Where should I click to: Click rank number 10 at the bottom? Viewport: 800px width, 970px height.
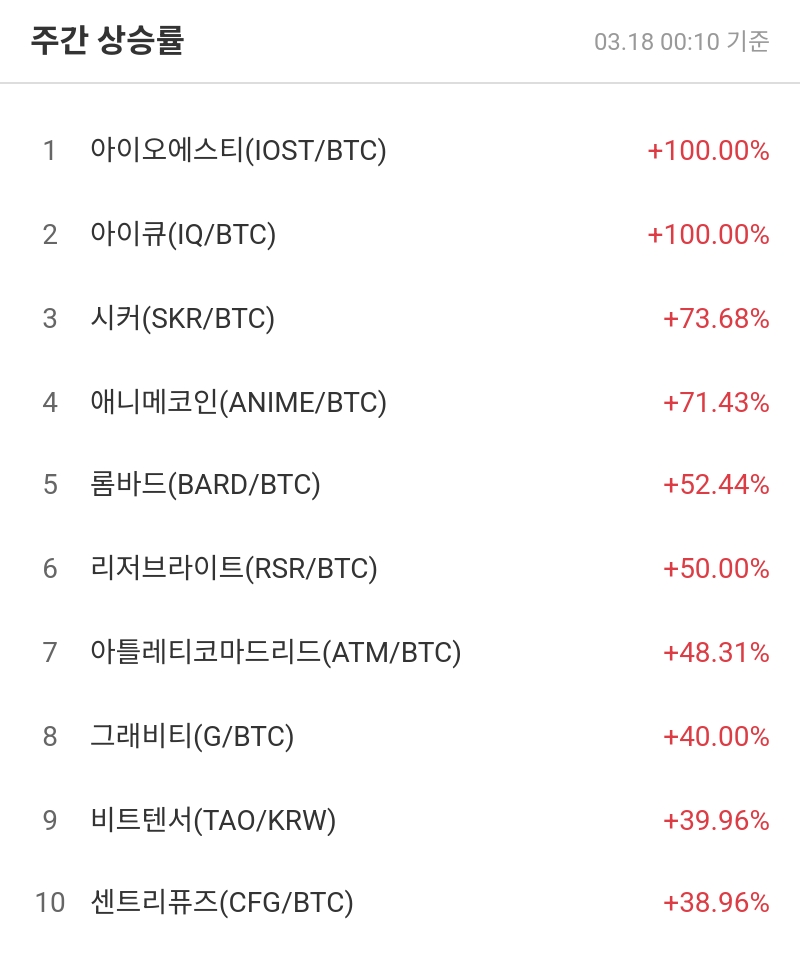tap(45, 903)
